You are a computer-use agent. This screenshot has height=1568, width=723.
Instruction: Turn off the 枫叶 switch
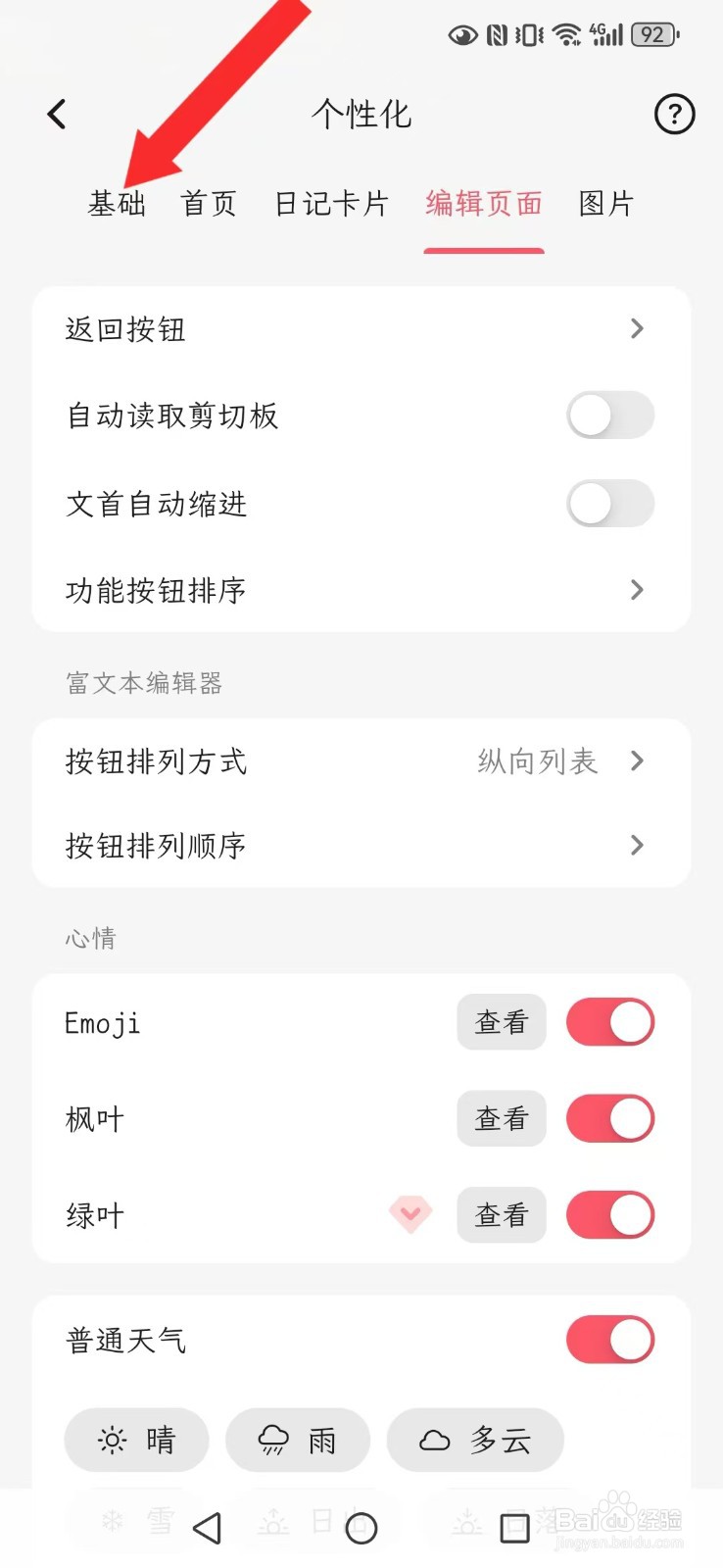(609, 1118)
